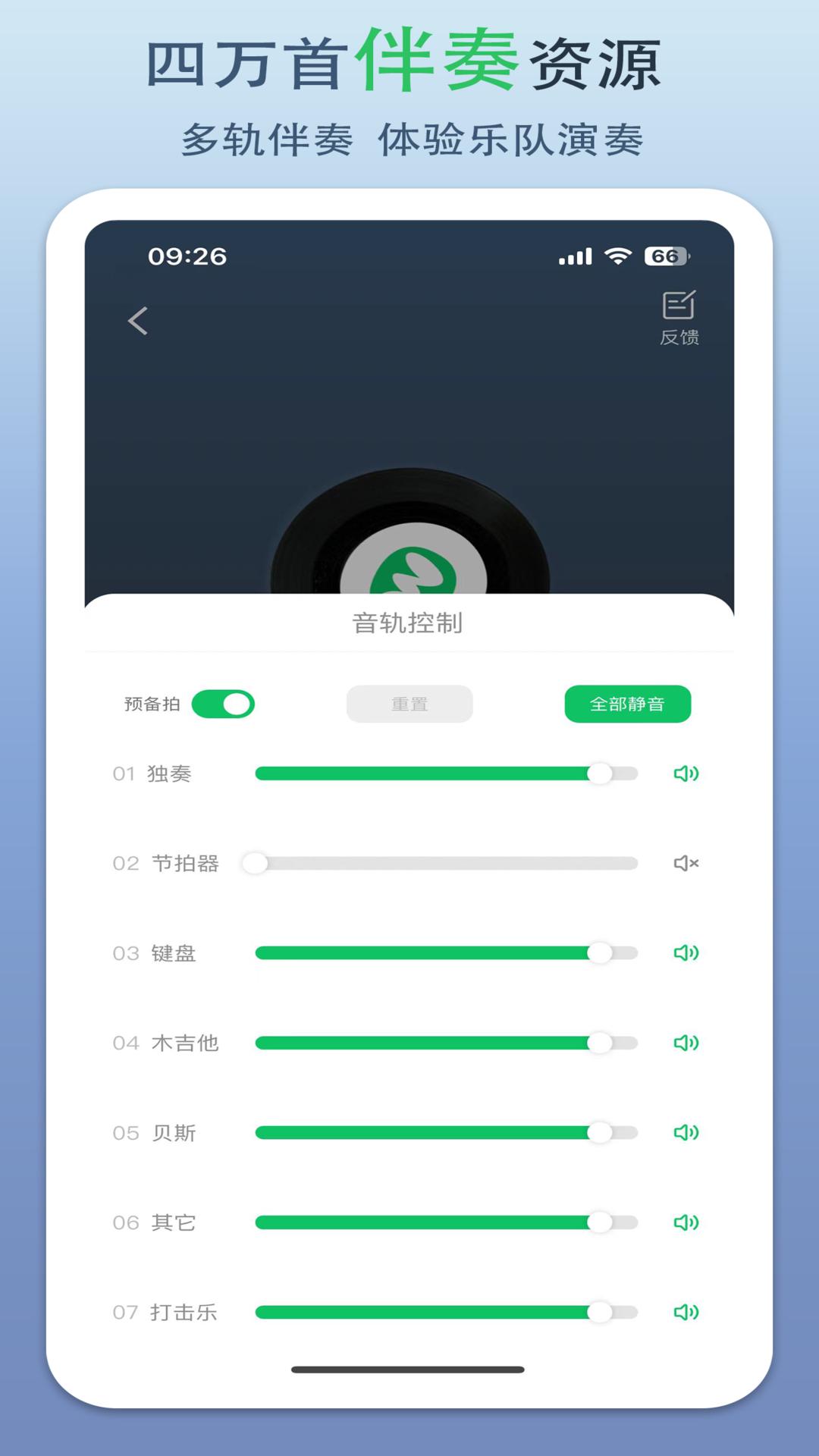Viewport: 819px width, 1456px height.
Task: Disable the 预备拍 count-in toggle
Action: click(x=224, y=704)
